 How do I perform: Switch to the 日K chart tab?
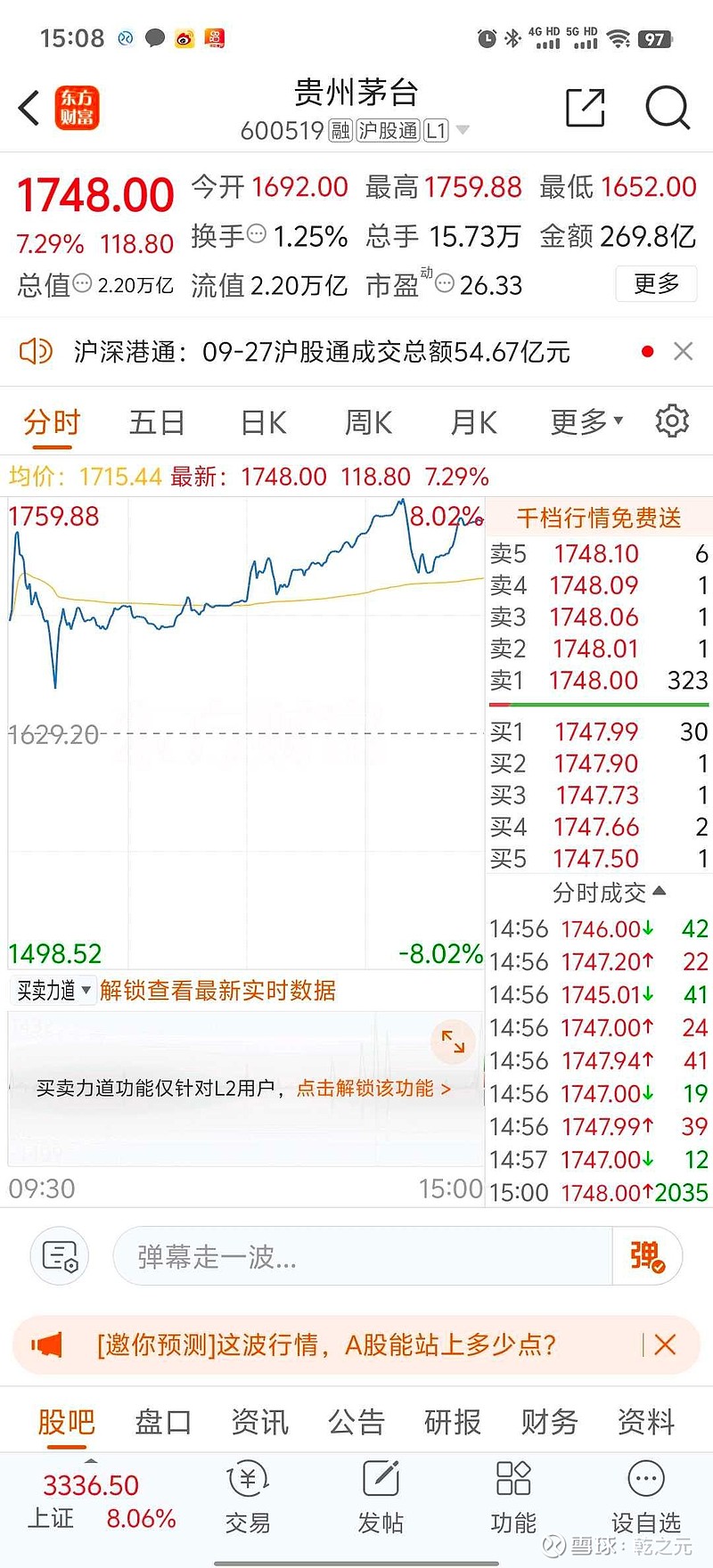coord(260,421)
